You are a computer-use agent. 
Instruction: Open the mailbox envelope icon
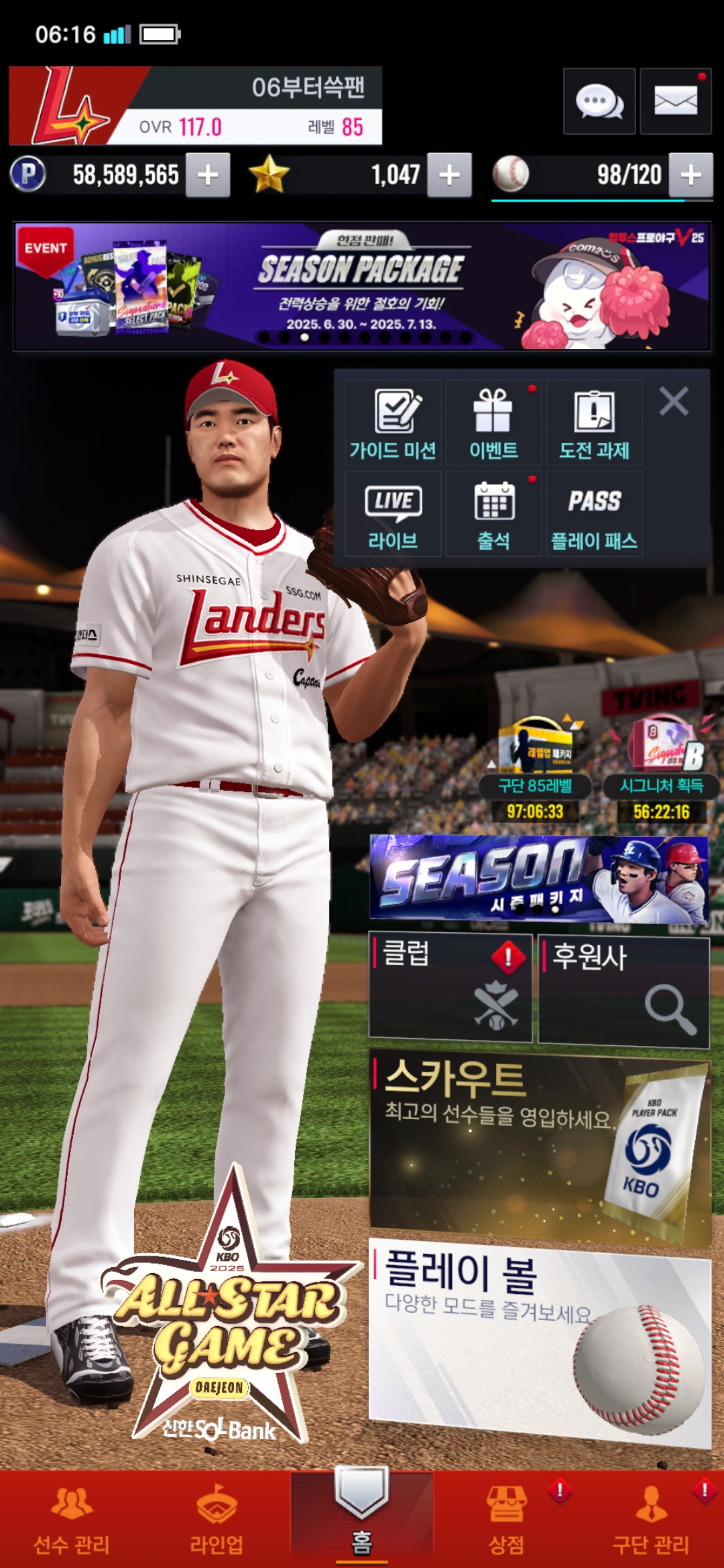[675, 101]
